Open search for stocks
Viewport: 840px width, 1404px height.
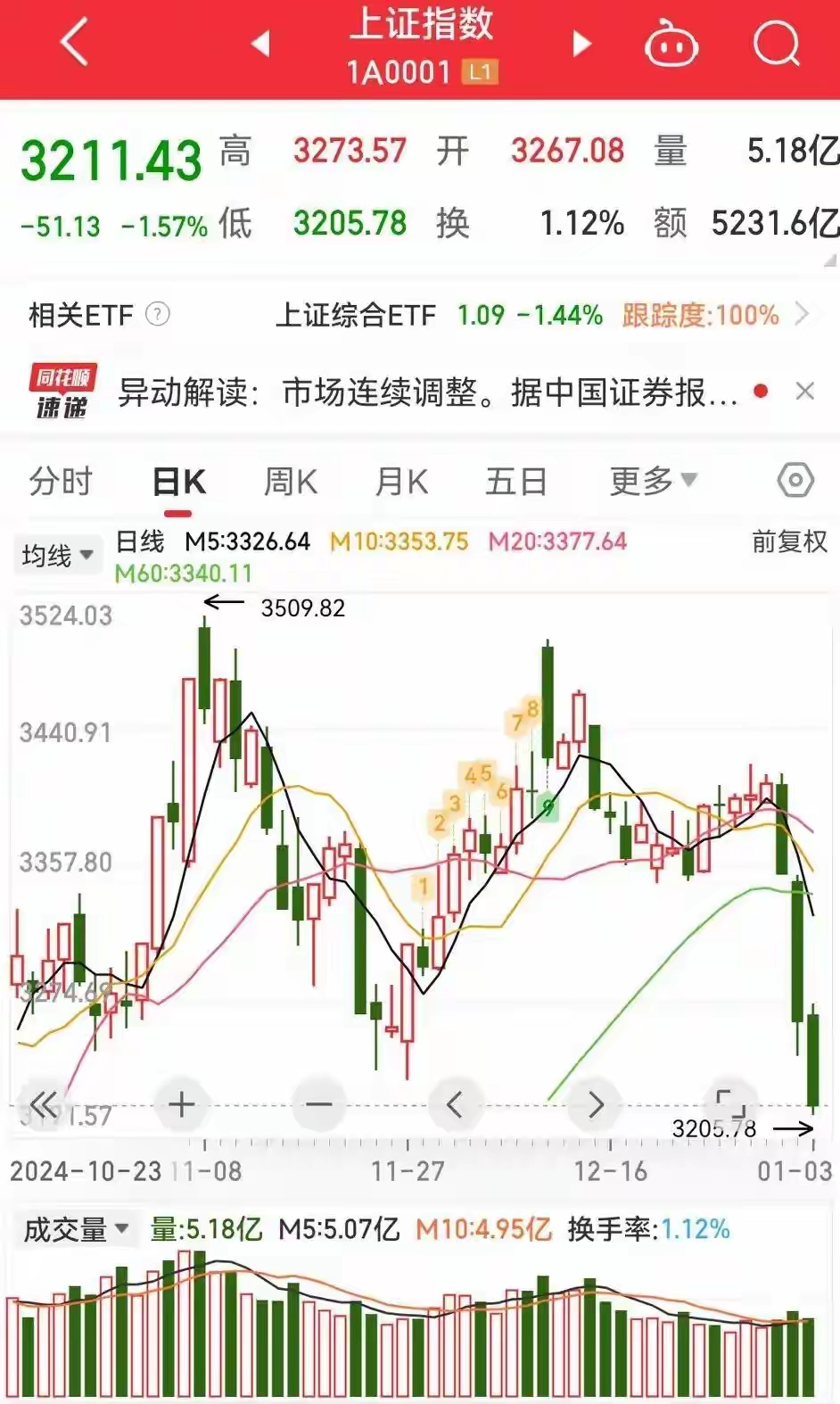point(775,44)
